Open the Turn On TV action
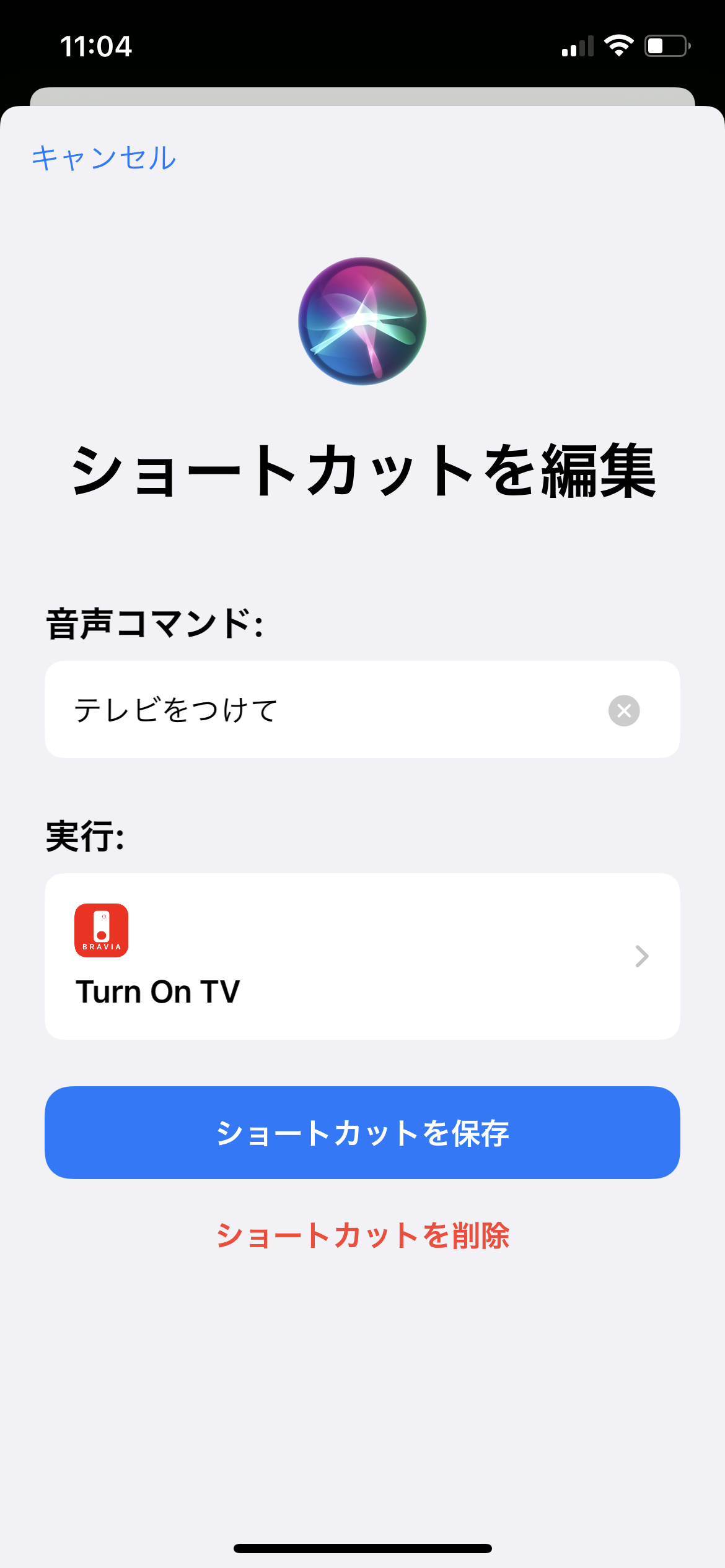This screenshot has height=1568, width=725. click(x=362, y=956)
